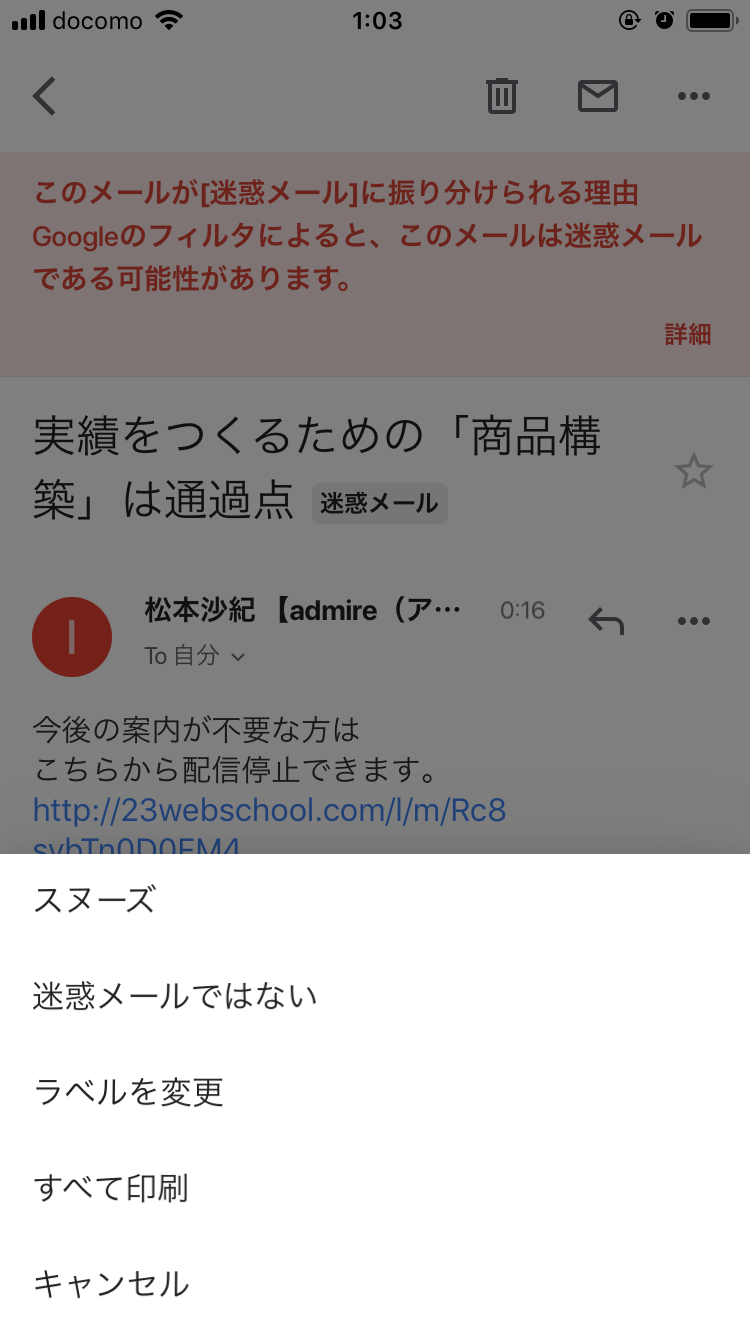Select the スヌーズ option
This screenshot has width=750, height=1334.
click(95, 900)
